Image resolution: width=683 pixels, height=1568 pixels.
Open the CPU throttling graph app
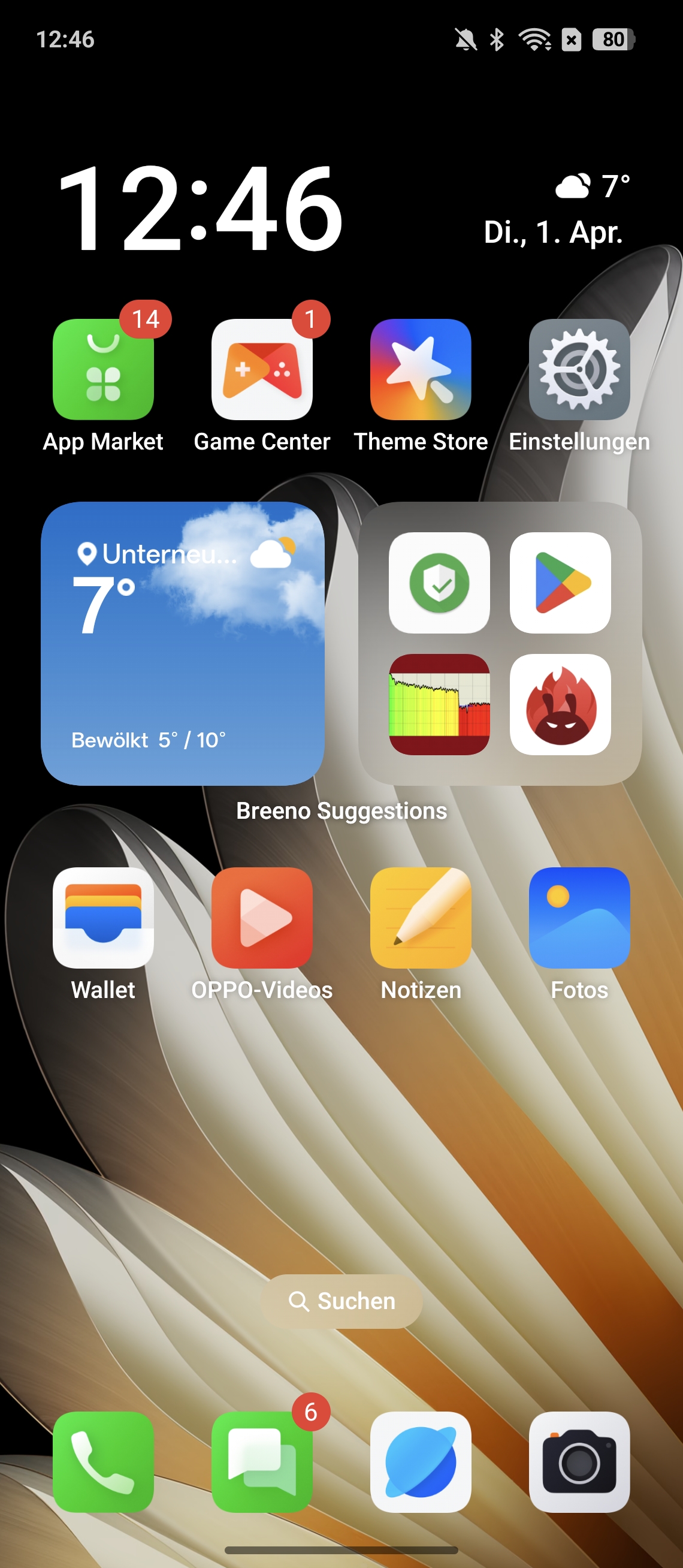(x=439, y=704)
